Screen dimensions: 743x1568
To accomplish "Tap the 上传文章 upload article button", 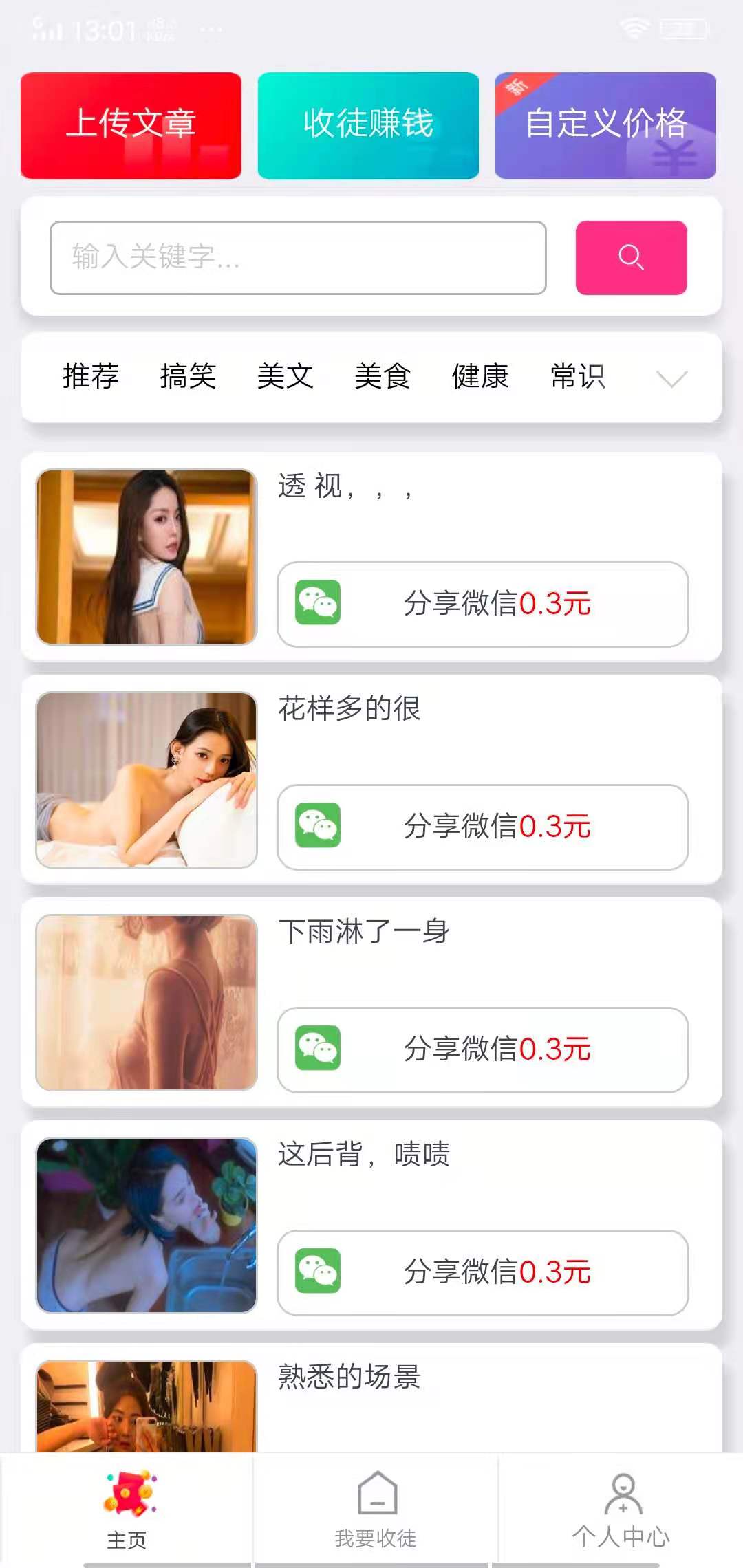I will [x=131, y=125].
